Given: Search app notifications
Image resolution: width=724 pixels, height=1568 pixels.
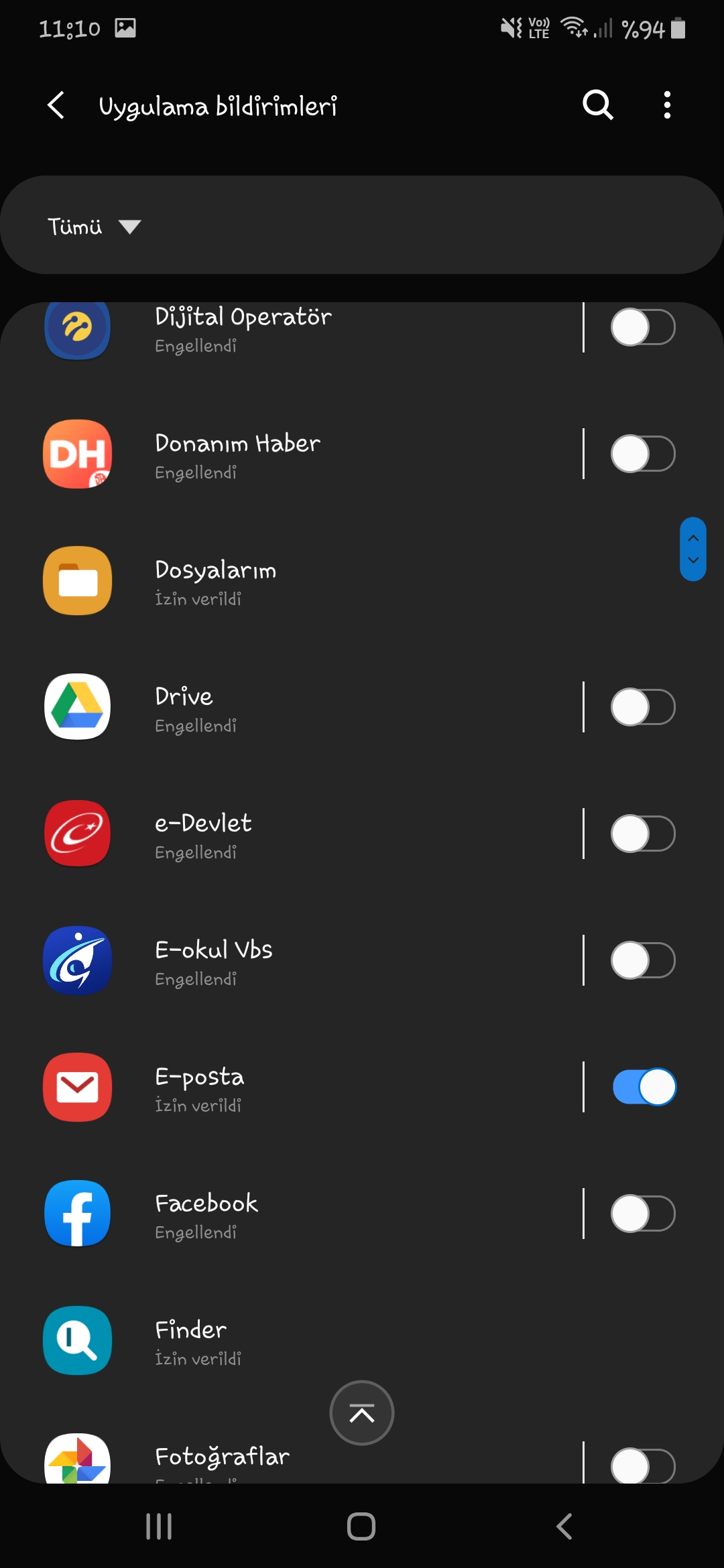Looking at the screenshot, I should click(x=597, y=105).
